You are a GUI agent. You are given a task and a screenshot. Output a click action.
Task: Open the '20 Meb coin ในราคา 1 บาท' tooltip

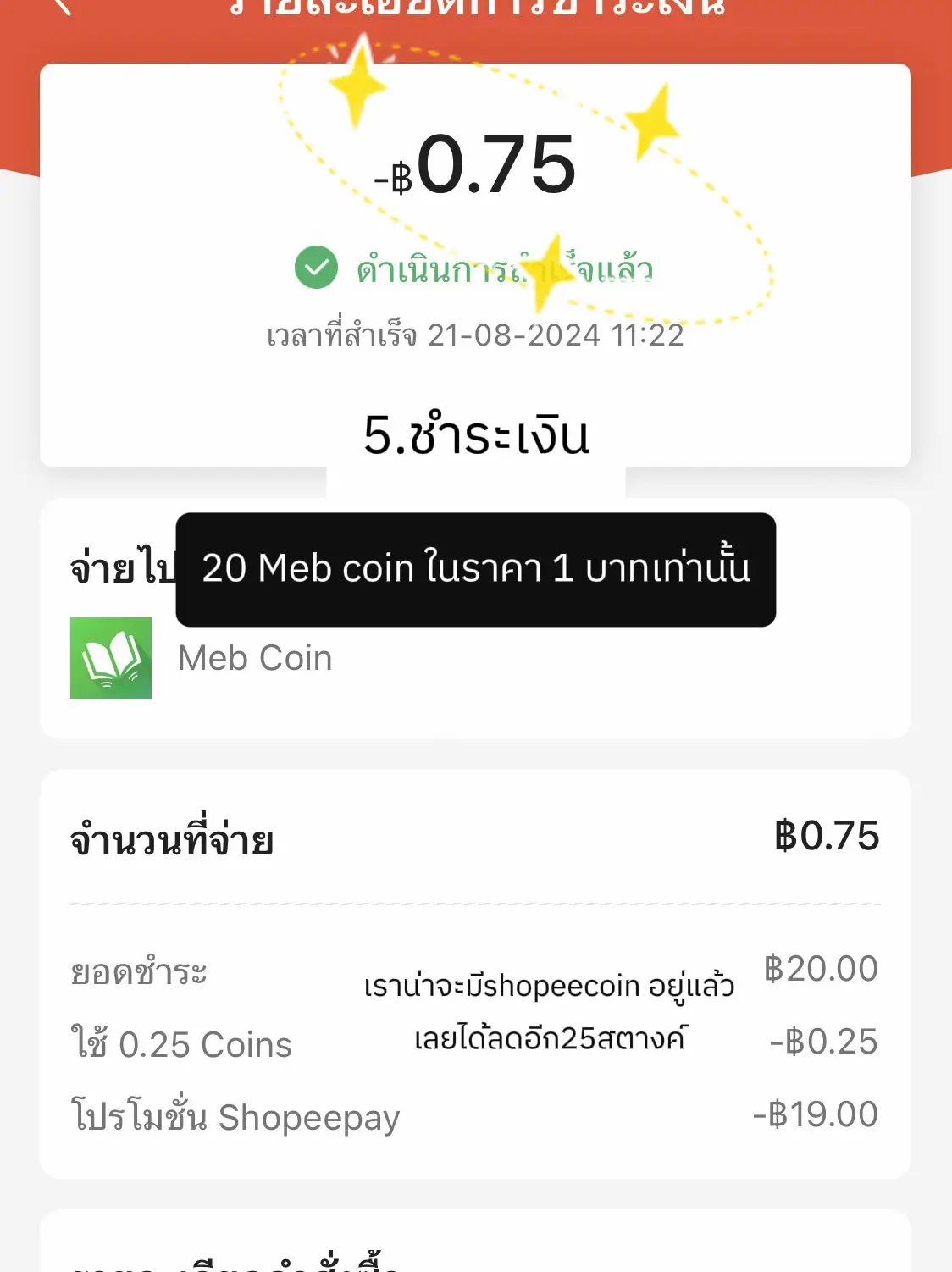(474, 569)
